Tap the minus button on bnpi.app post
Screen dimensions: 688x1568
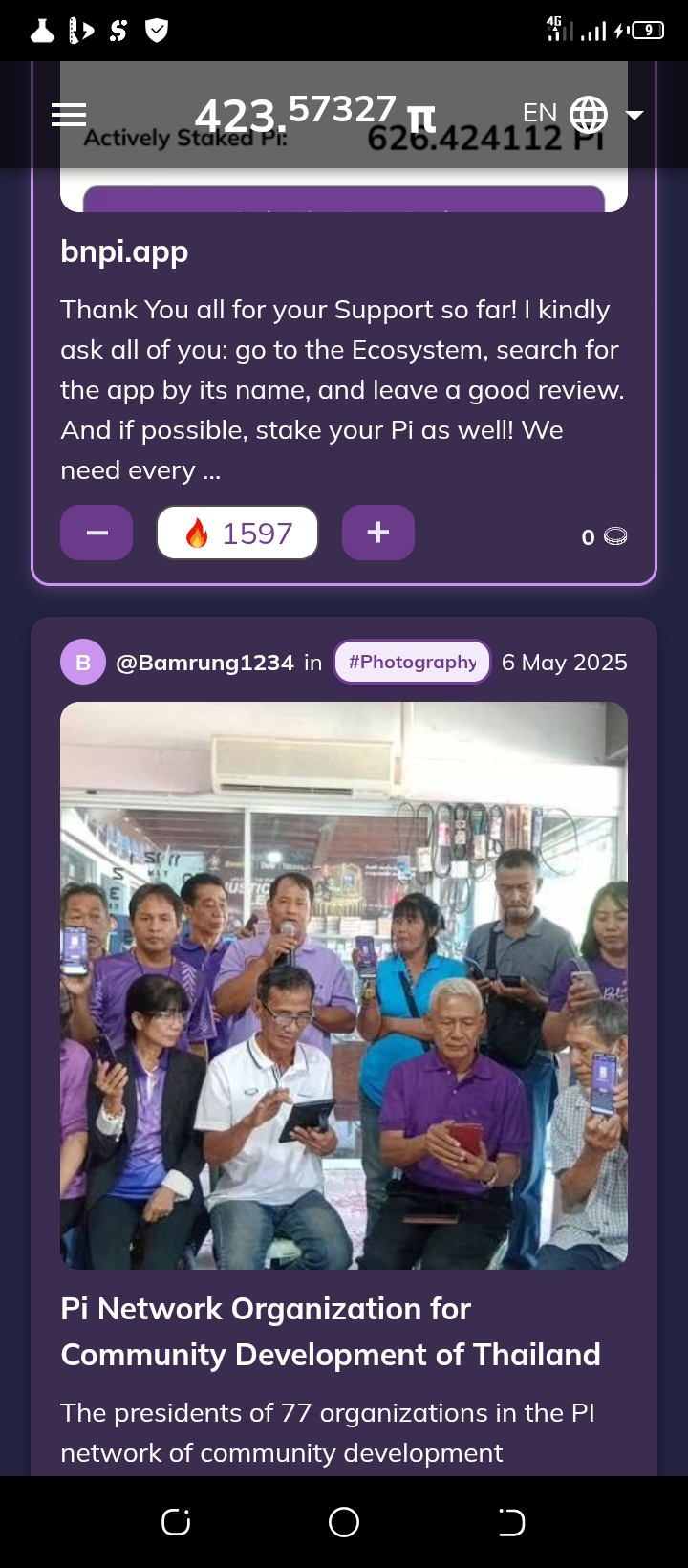tap(97, 533)
